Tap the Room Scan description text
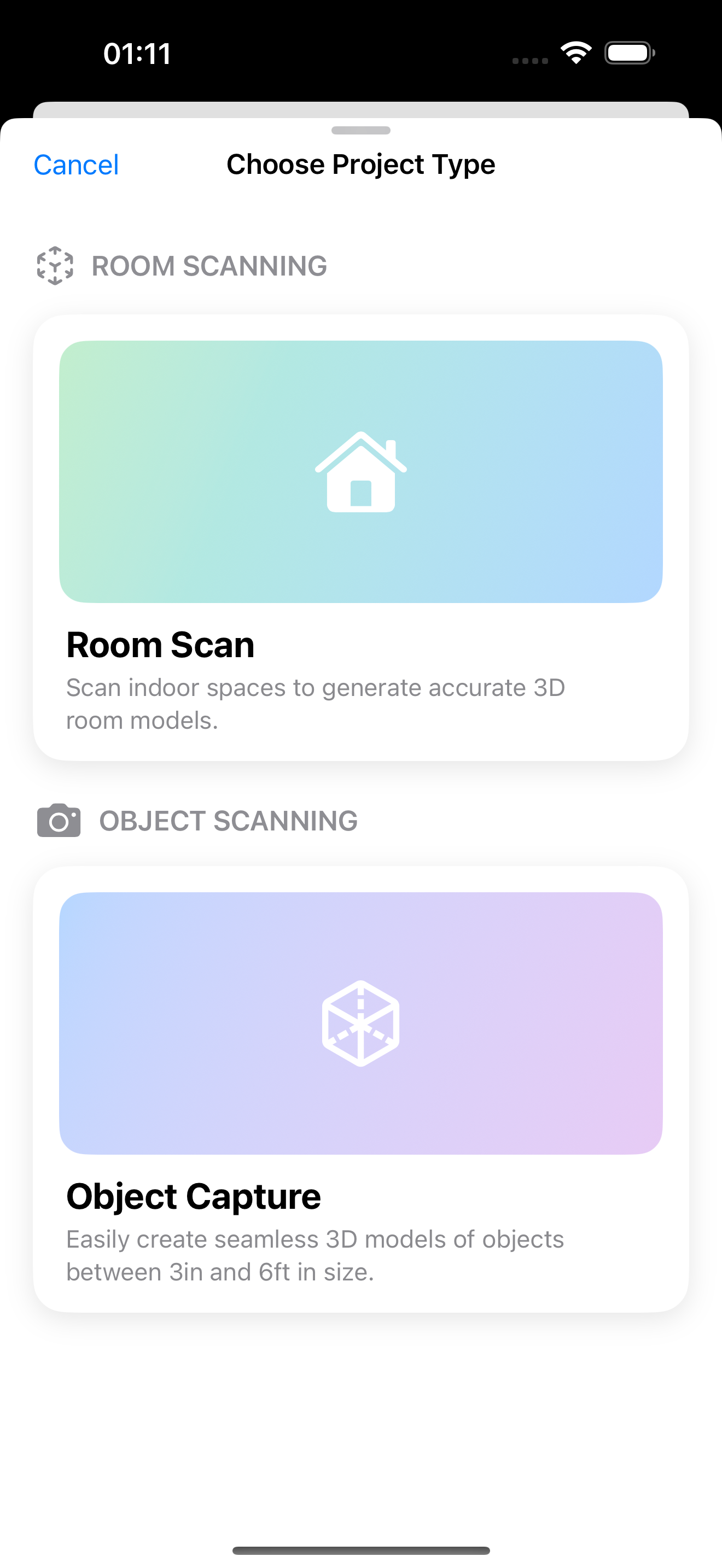 (316, 703)
